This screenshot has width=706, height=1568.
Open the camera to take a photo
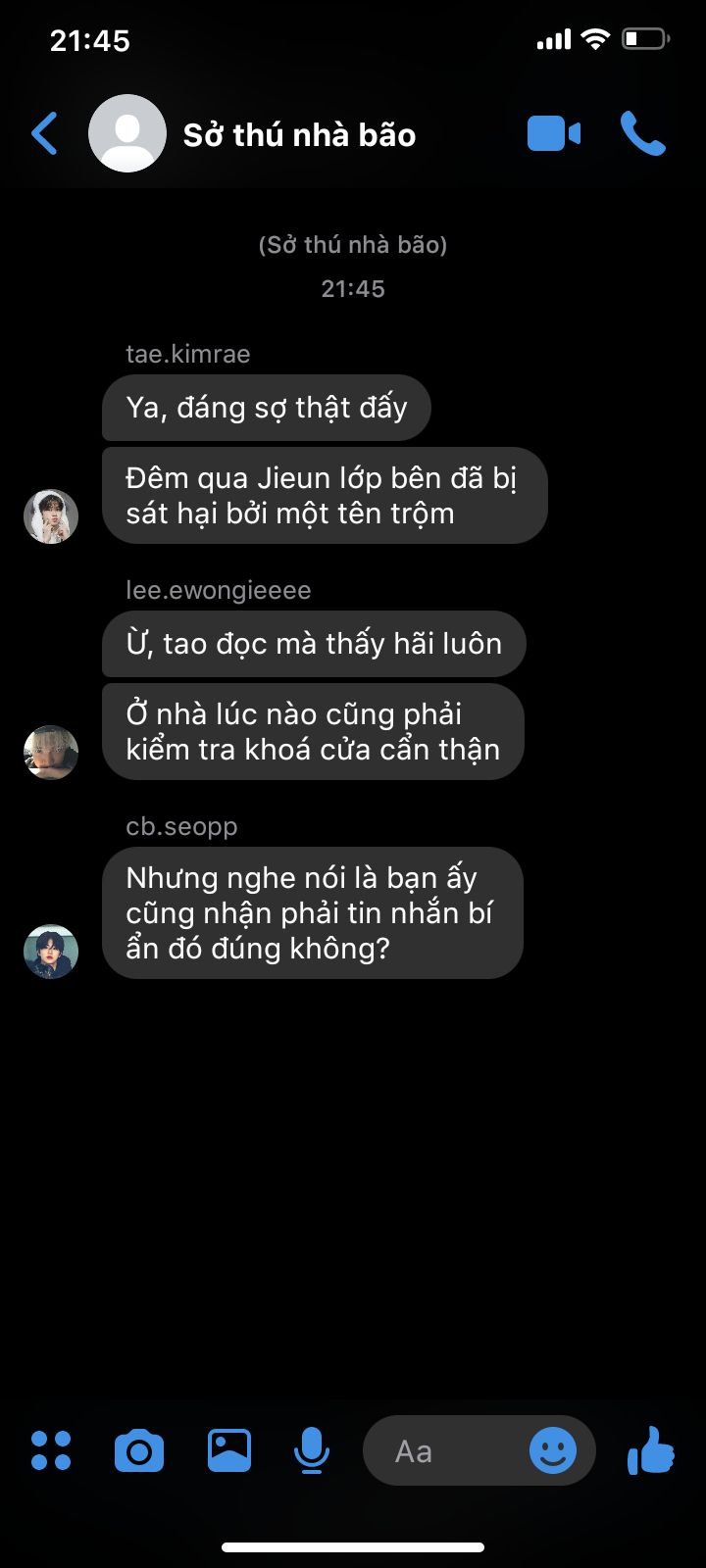(x=139, y=1451)
